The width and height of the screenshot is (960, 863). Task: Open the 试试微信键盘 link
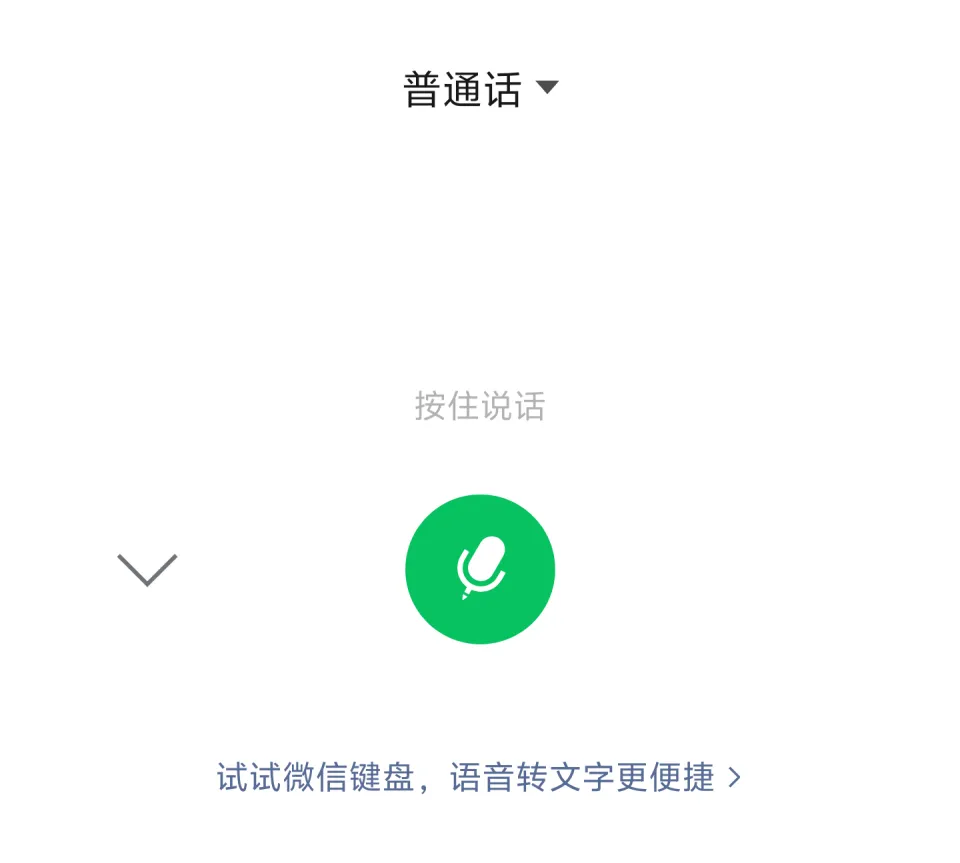point(478,777)
